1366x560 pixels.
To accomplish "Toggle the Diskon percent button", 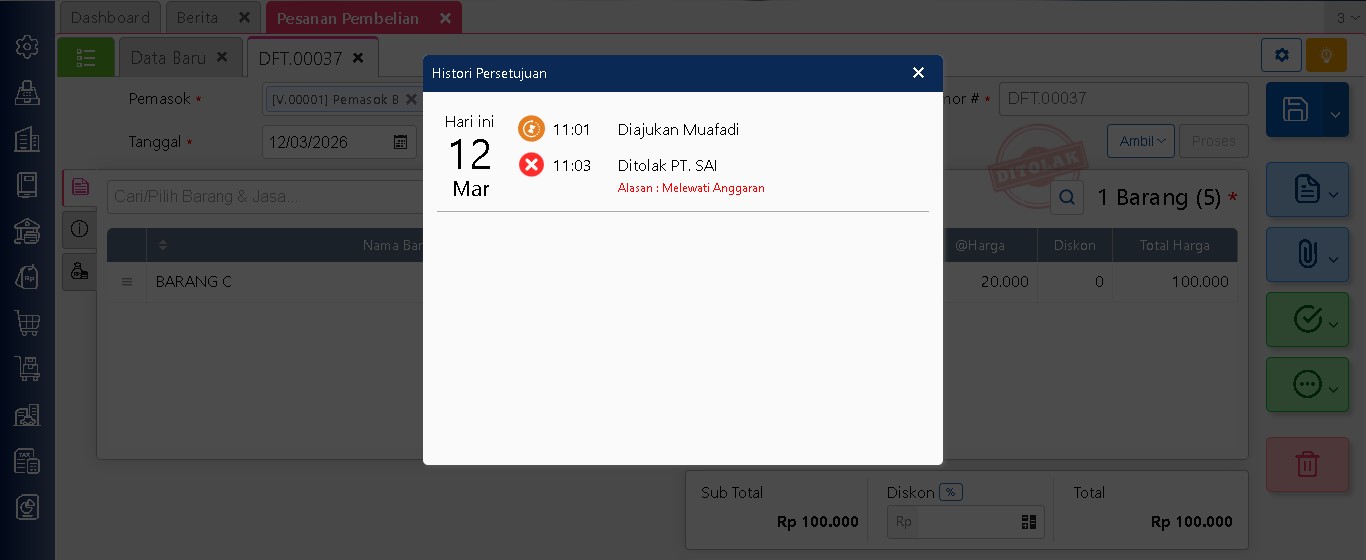I will coord(950,492).
